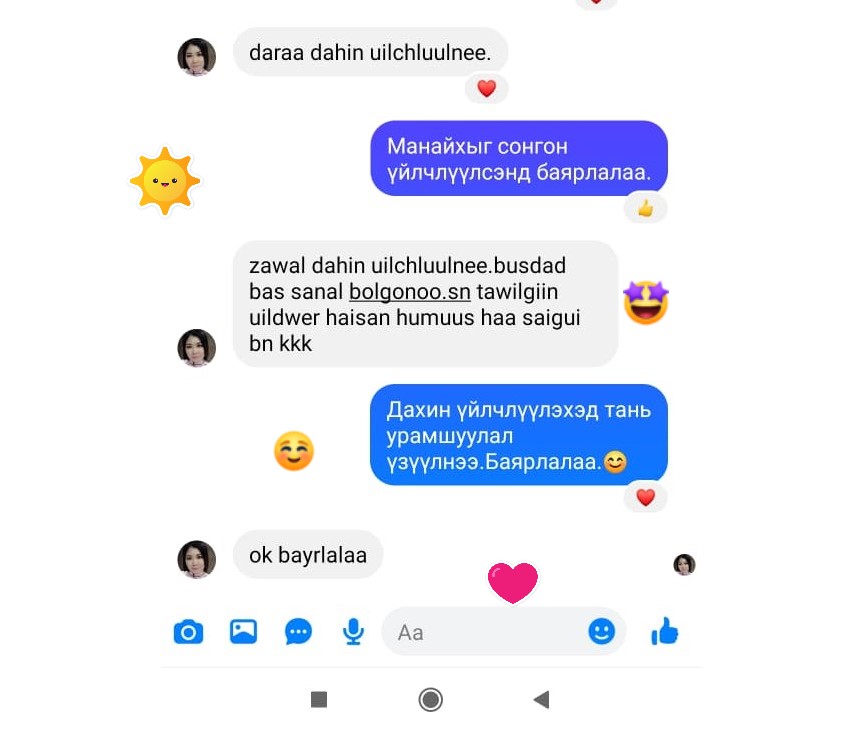Go to the system home screen

pyautogui.click(x=431, y=699)
